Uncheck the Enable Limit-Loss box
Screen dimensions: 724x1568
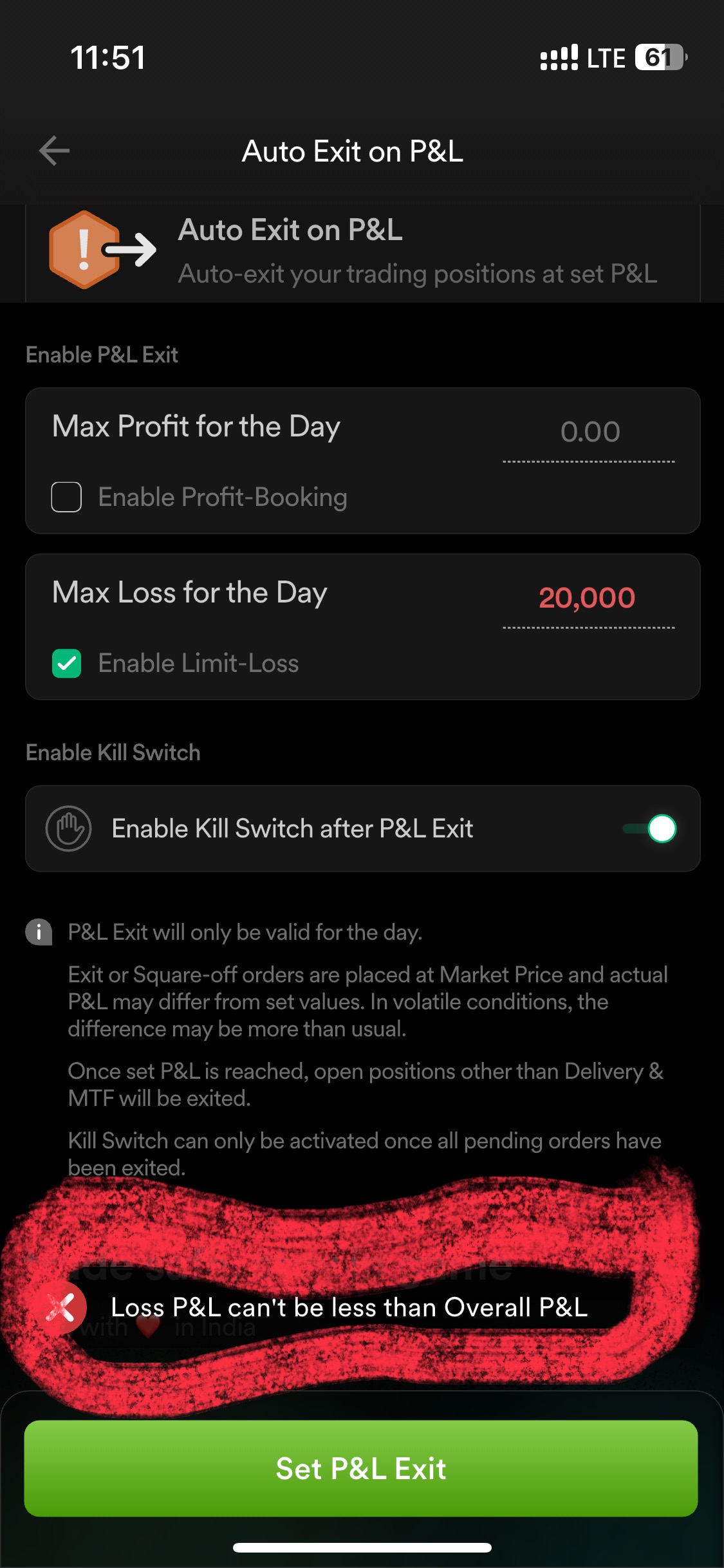[66, 663]
